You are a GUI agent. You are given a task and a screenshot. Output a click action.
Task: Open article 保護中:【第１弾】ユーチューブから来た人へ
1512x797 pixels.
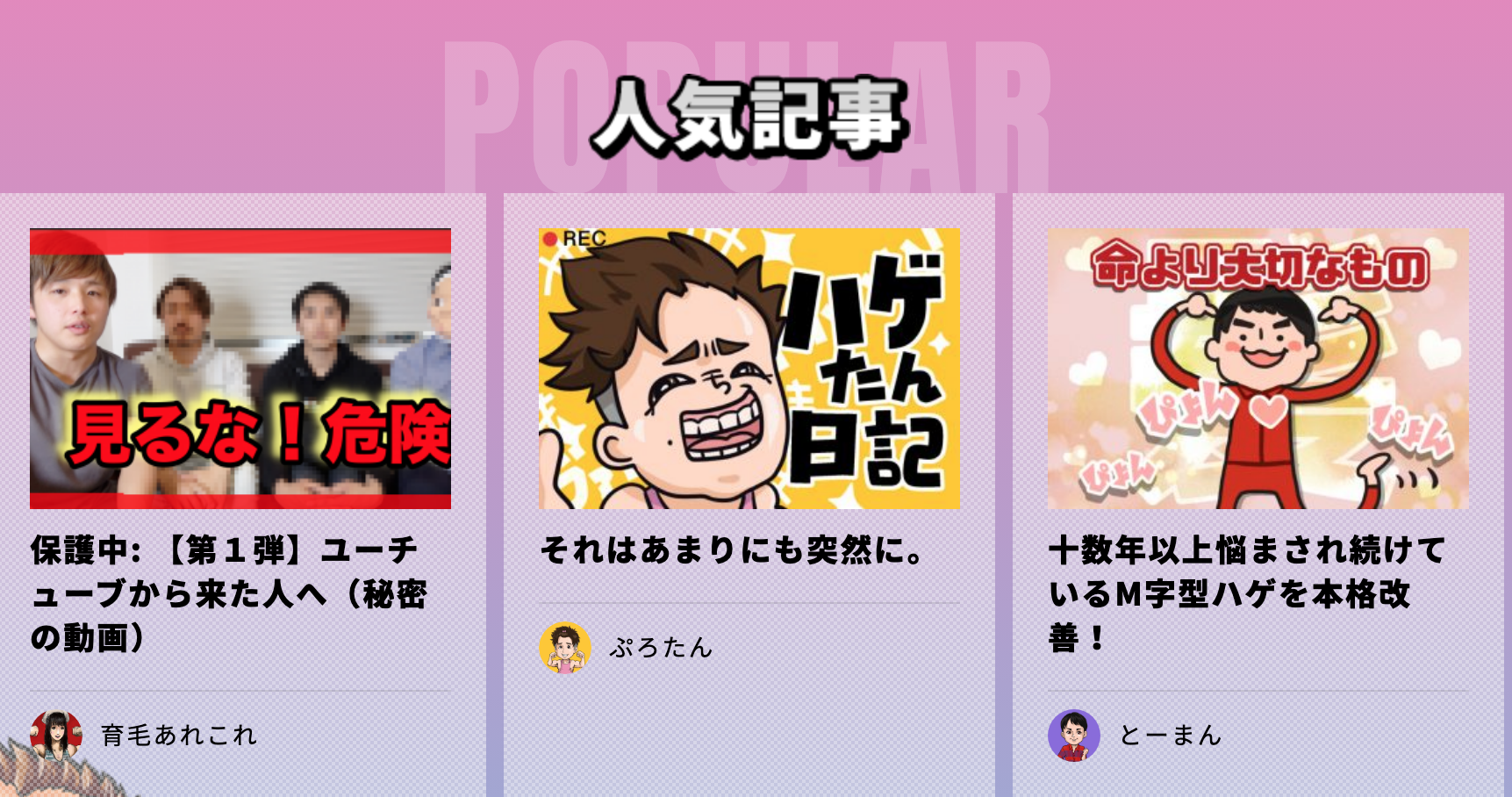228,594
